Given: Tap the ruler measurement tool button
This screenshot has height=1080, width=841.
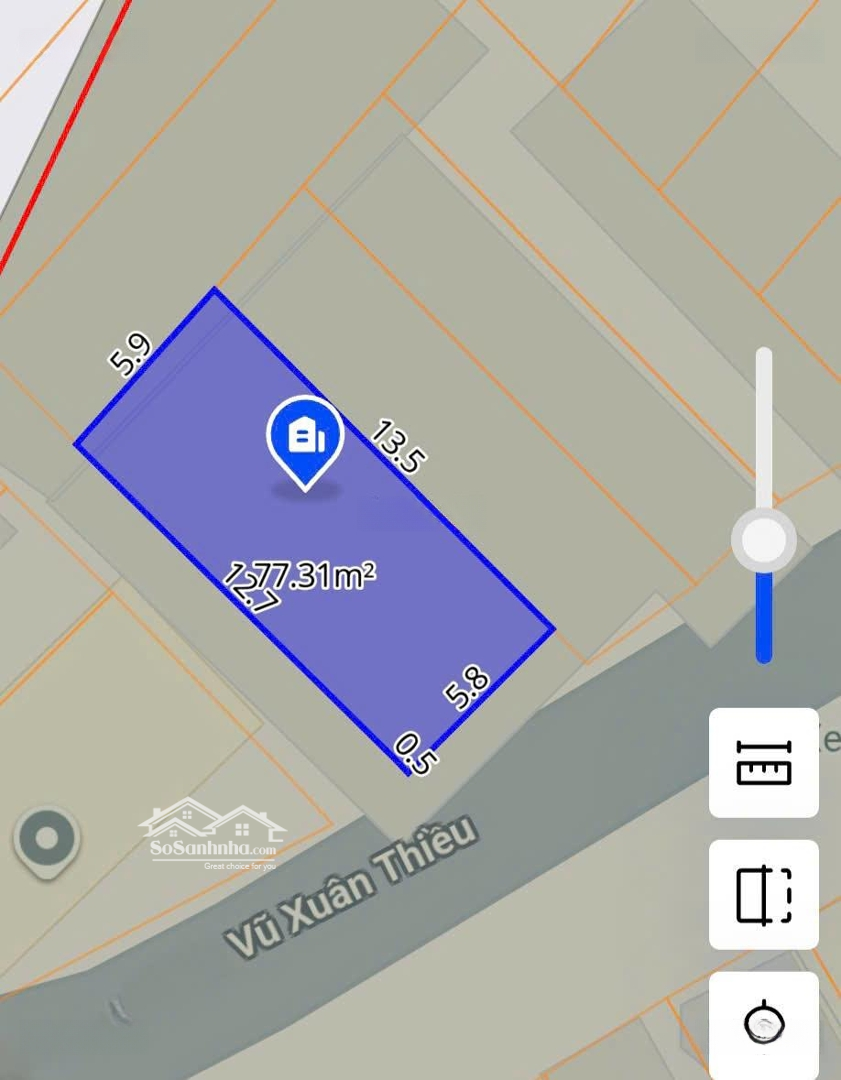Looking at the screenshot, I should click(764, 762).
